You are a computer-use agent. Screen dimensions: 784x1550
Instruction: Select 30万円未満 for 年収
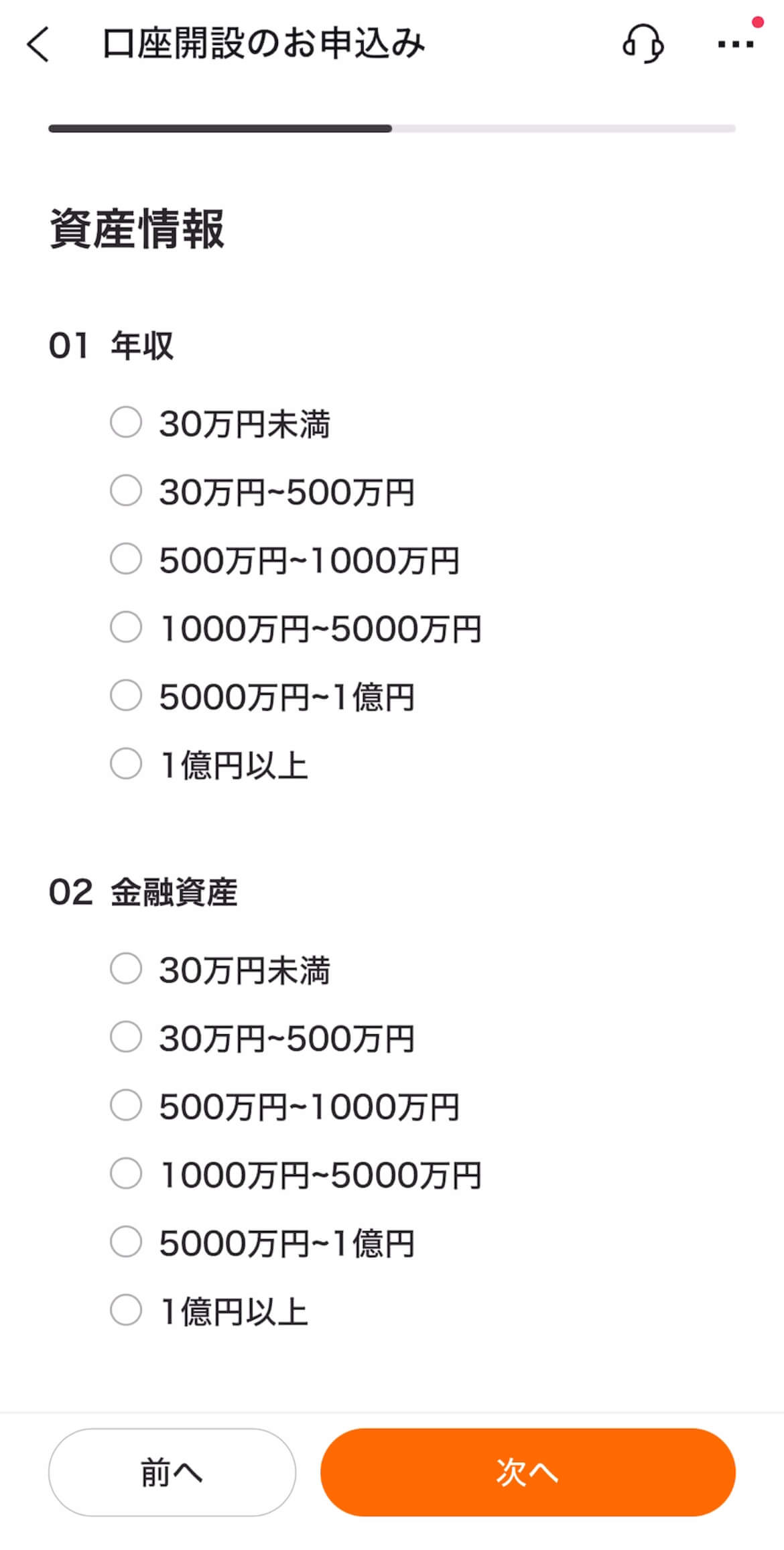coord(126,422)
